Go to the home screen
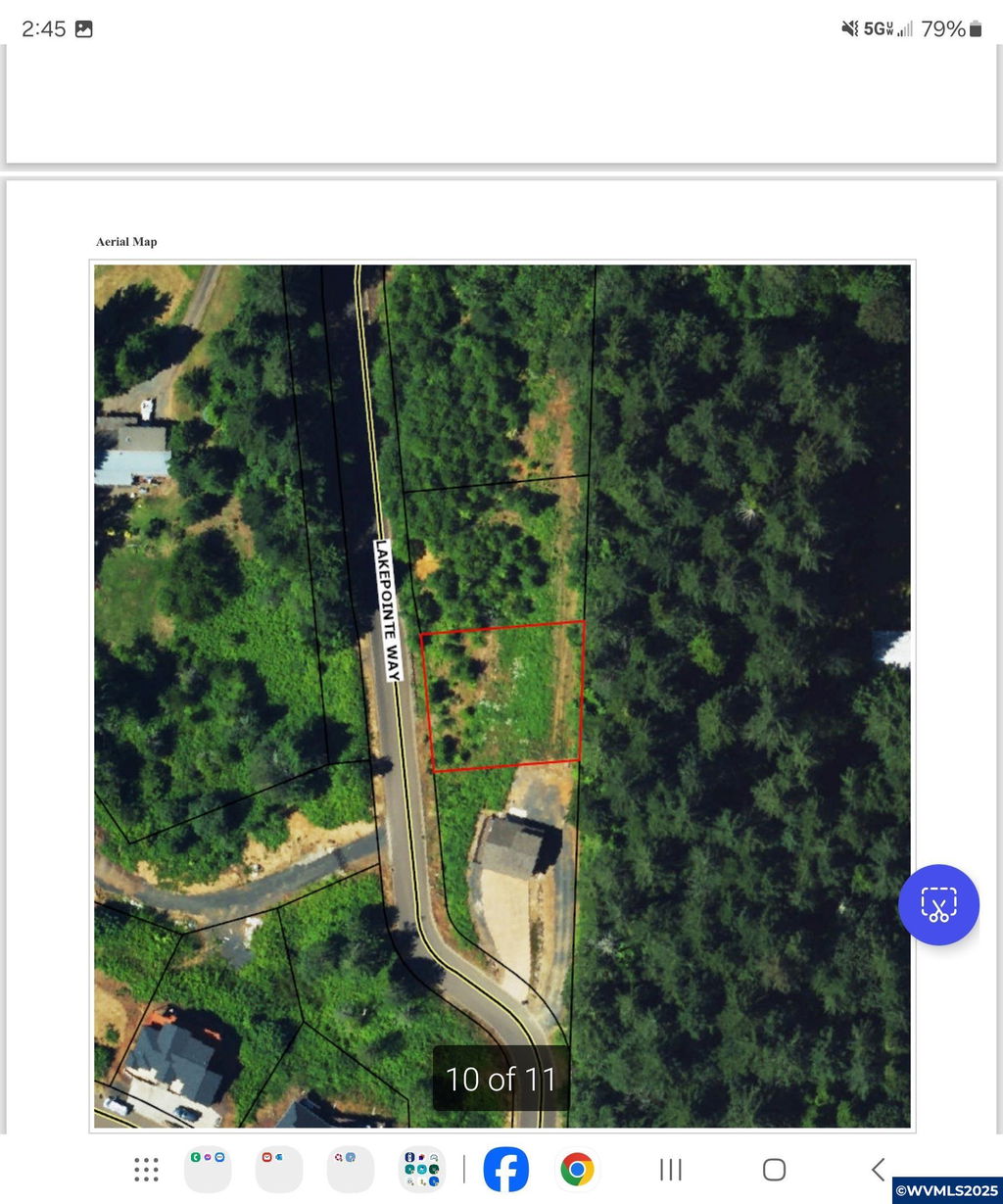The image size is (1003, 1204). click(x=774, y=1169)
